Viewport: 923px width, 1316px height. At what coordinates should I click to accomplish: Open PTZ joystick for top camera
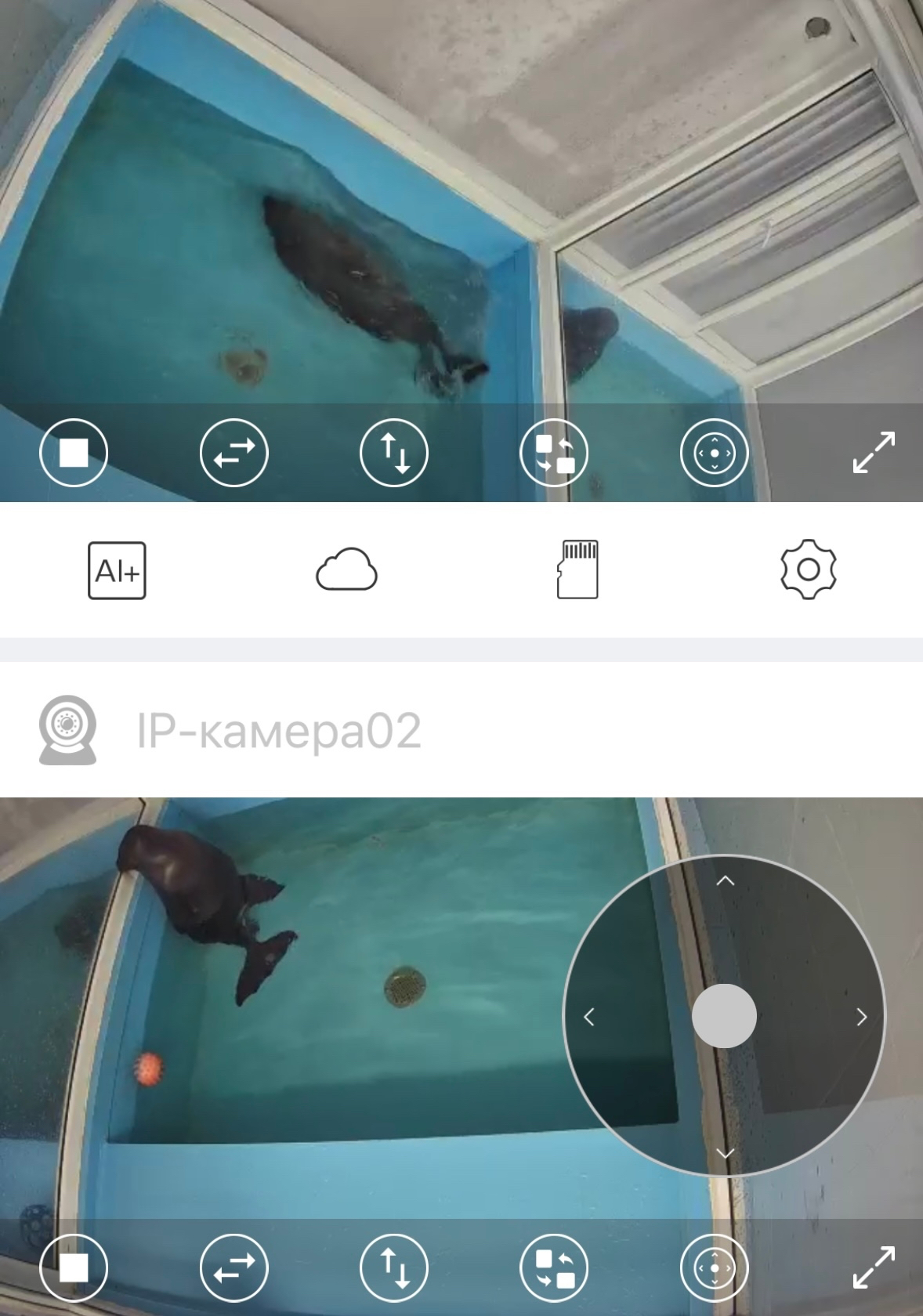(x=715, y=453)
